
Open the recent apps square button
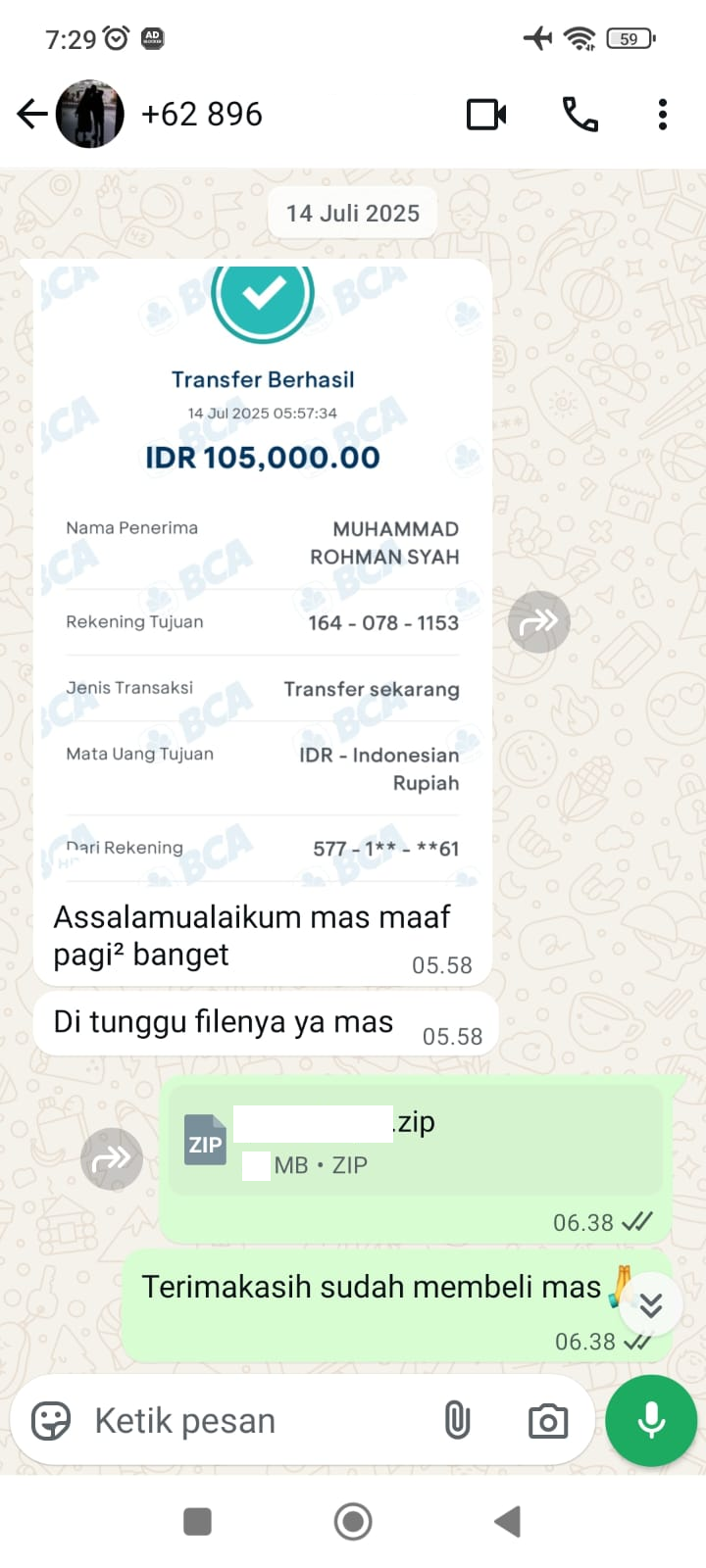(198, 1522)
